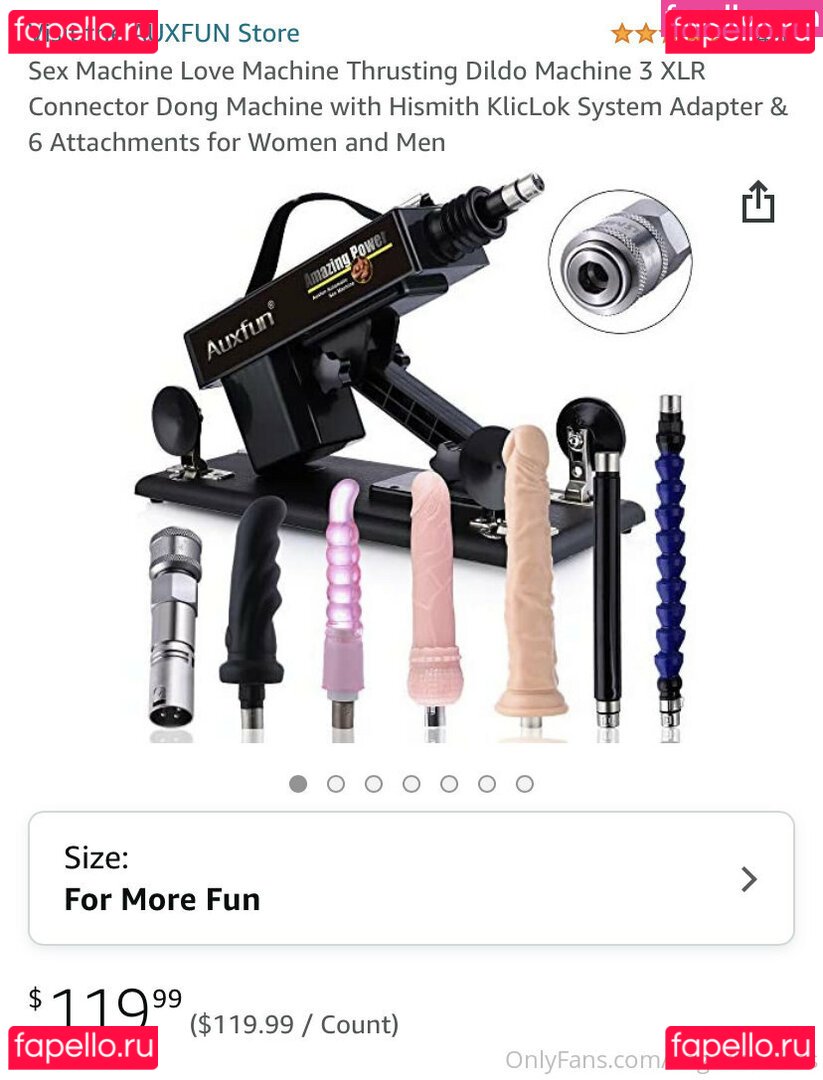Jump to the second image dot

(336, 784)
